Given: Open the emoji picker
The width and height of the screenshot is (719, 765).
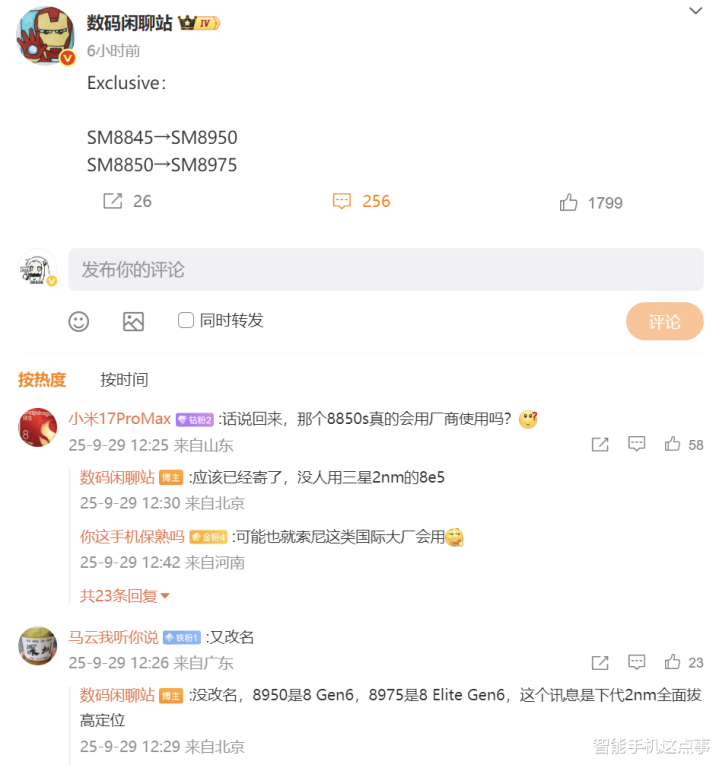Looking at the screenshot, I should pos(79,321).
